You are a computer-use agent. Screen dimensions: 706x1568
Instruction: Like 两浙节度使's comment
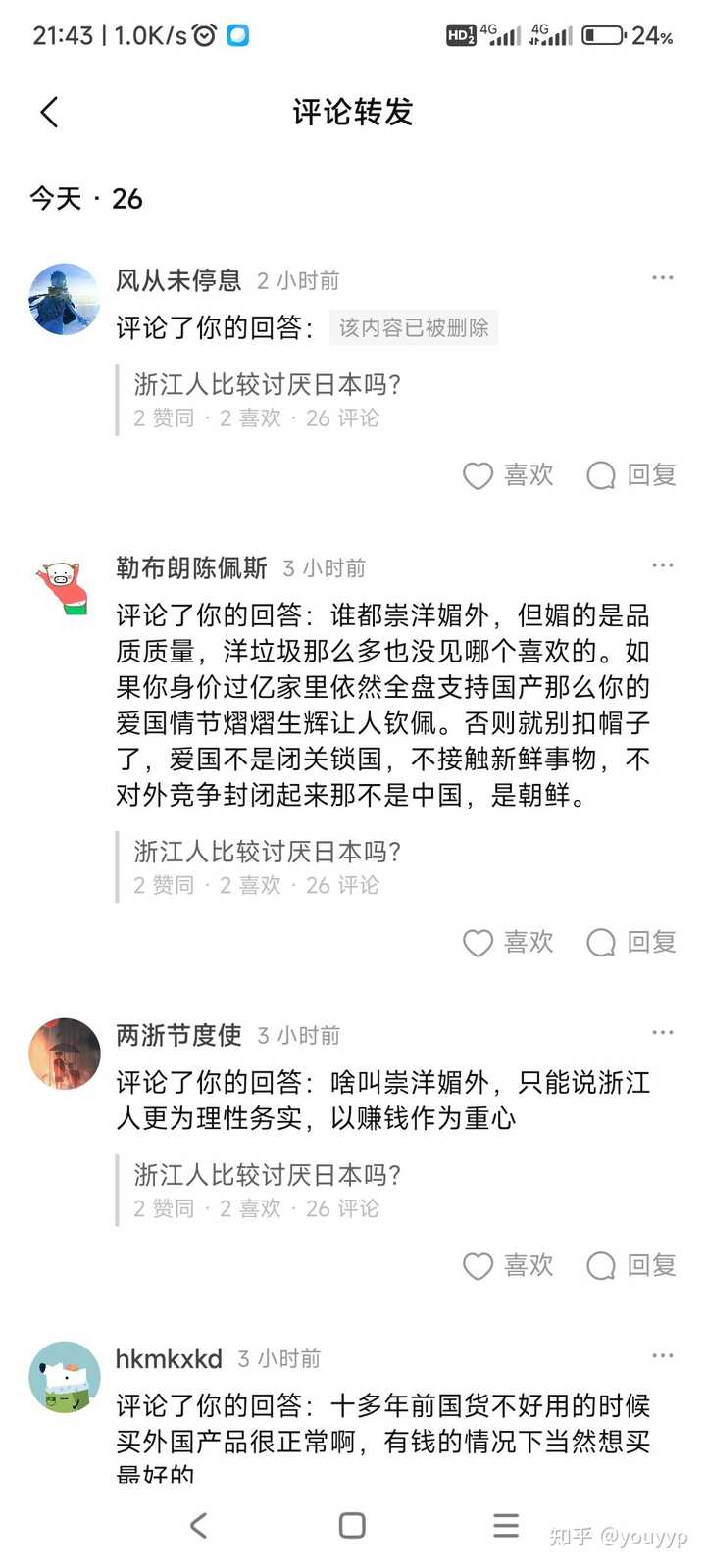click(x=508, y=1266)
